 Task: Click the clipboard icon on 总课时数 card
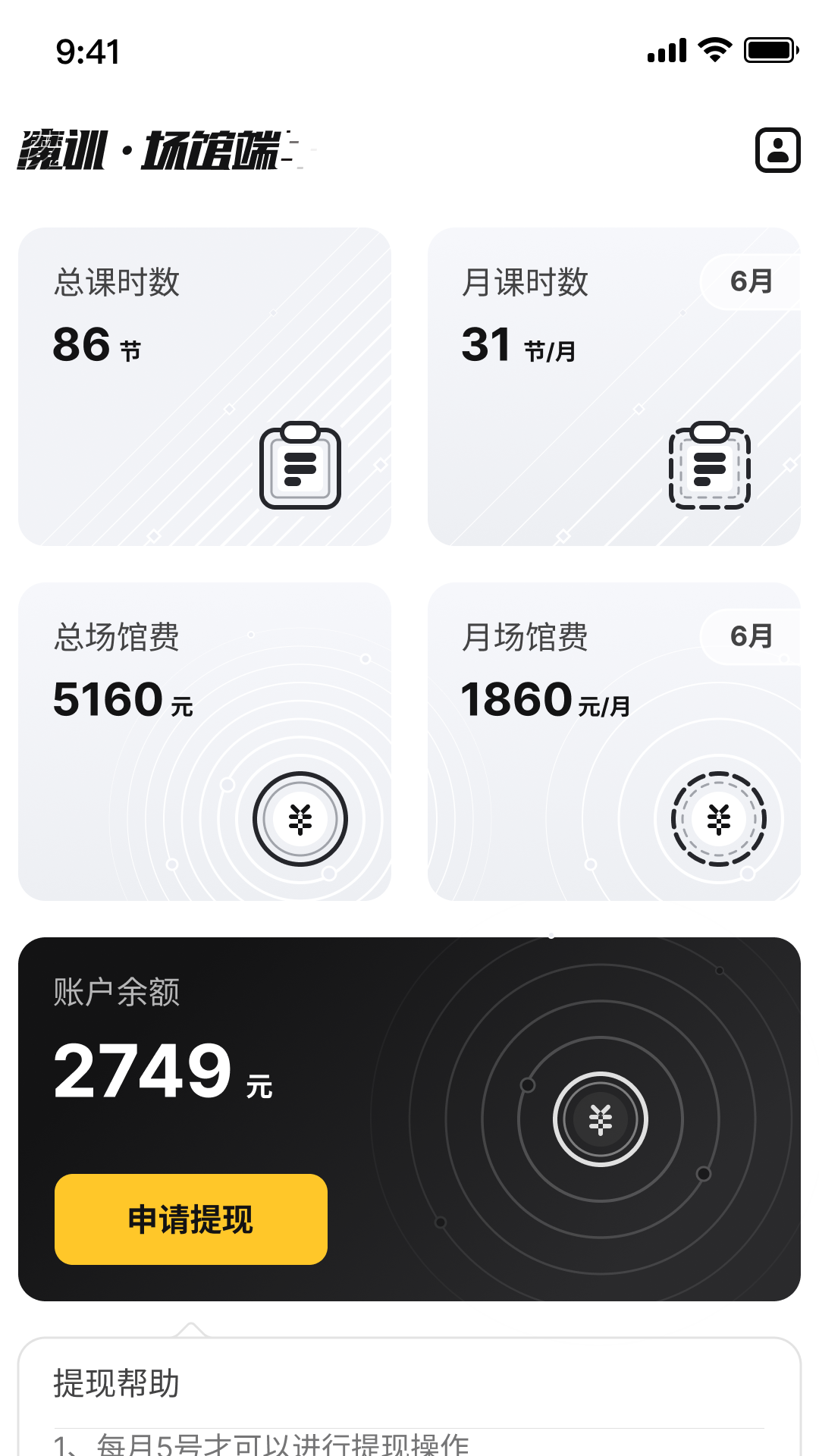coord(300,466)
